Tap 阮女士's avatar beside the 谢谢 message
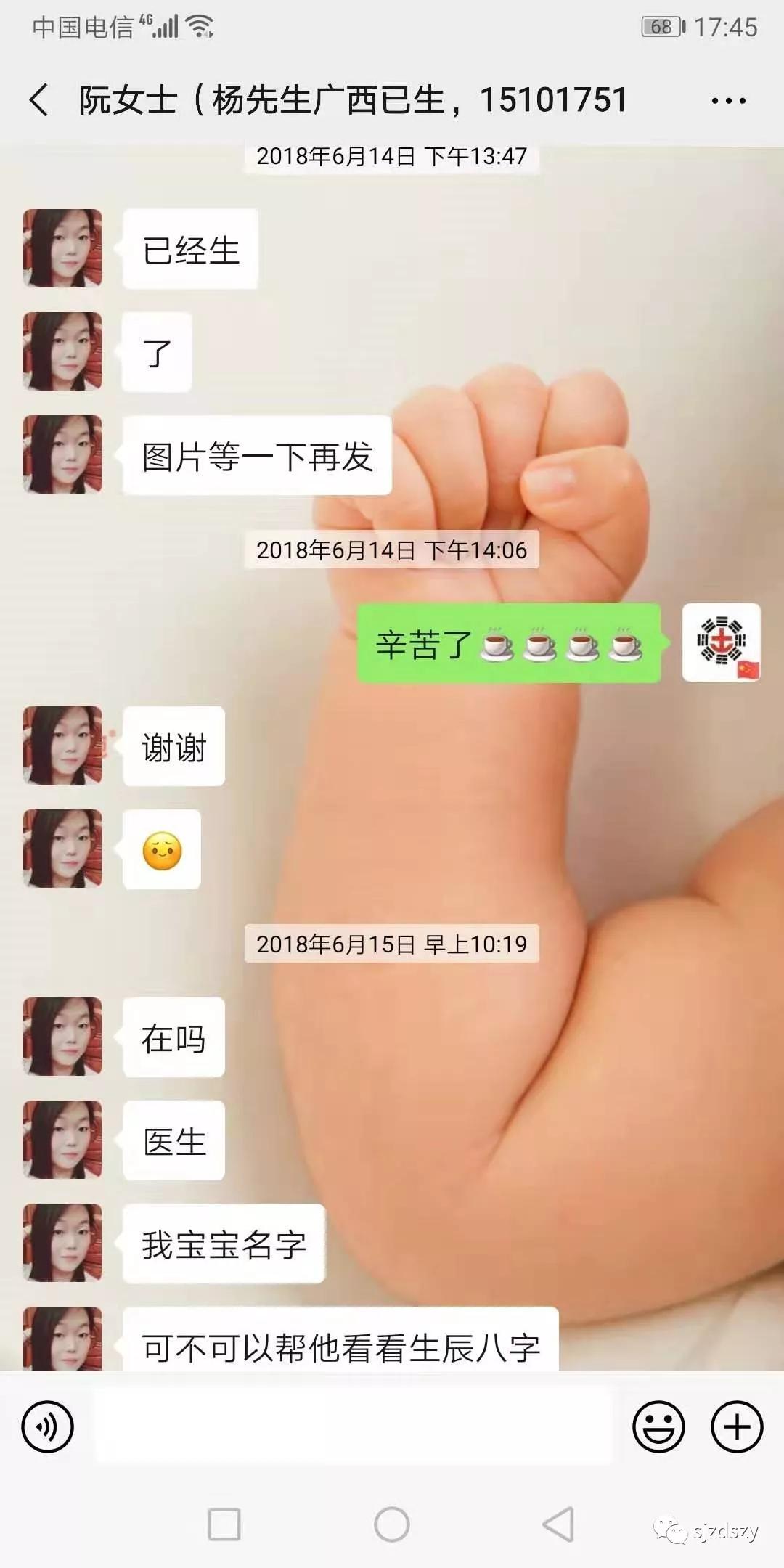Screen dimensions: 784x1568 click(x=62, y=746)
